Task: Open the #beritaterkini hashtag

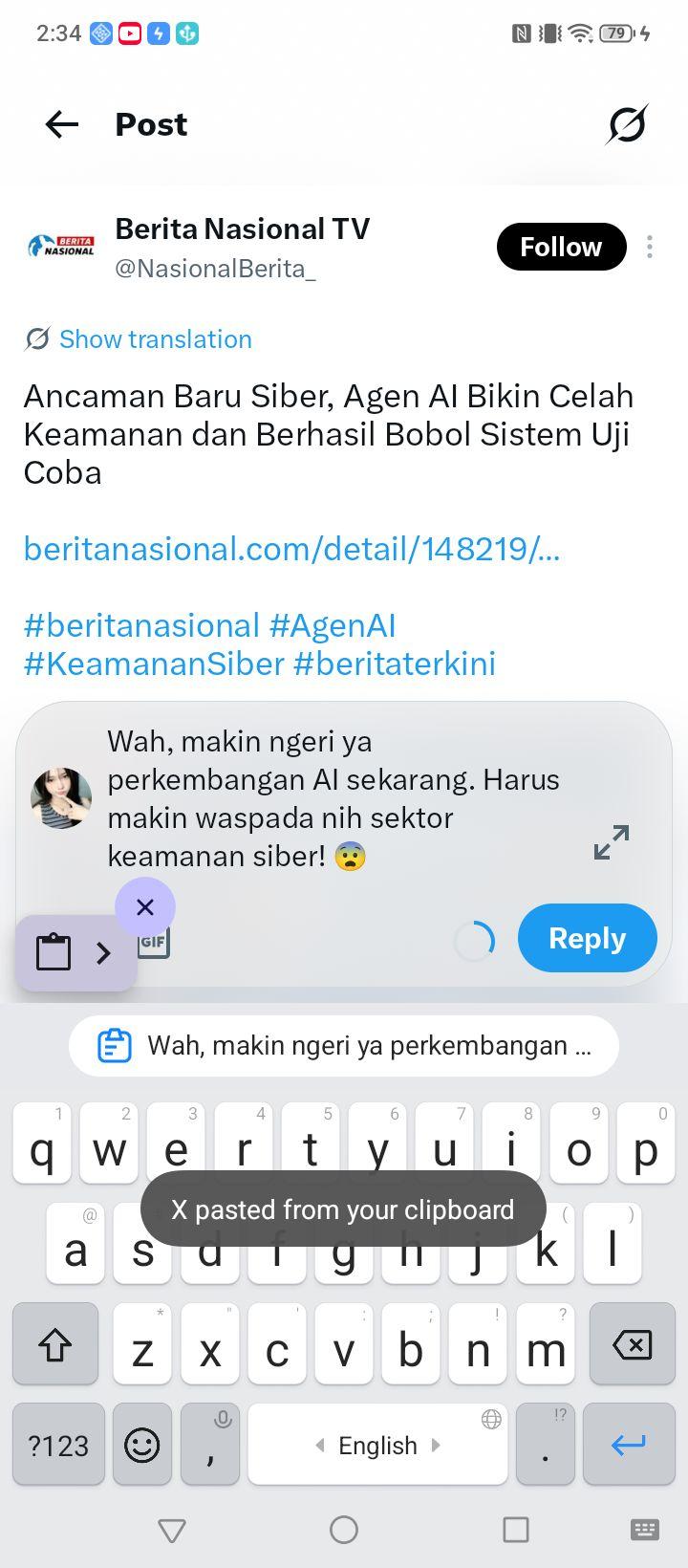Action: 395,664
